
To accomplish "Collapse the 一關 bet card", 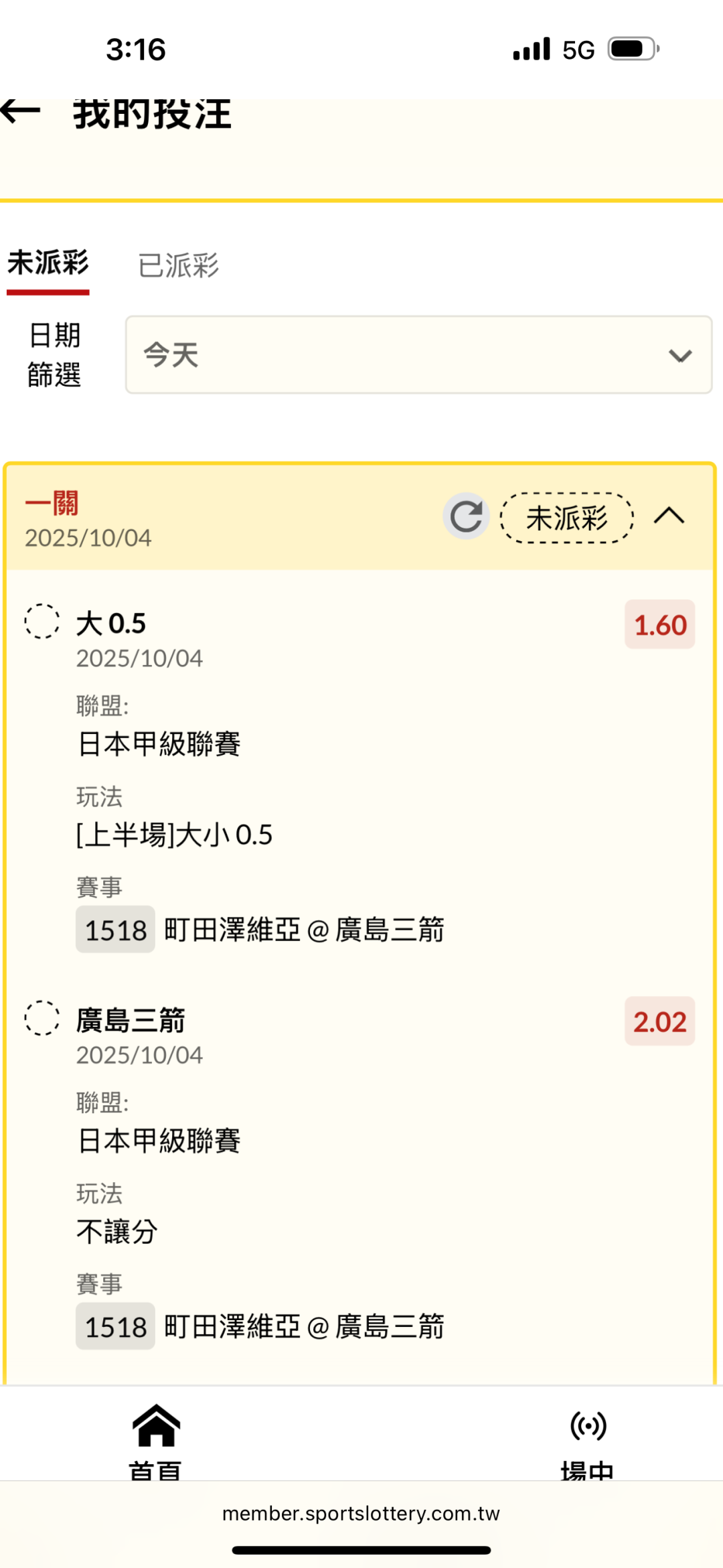I will (x=669, y=516).
